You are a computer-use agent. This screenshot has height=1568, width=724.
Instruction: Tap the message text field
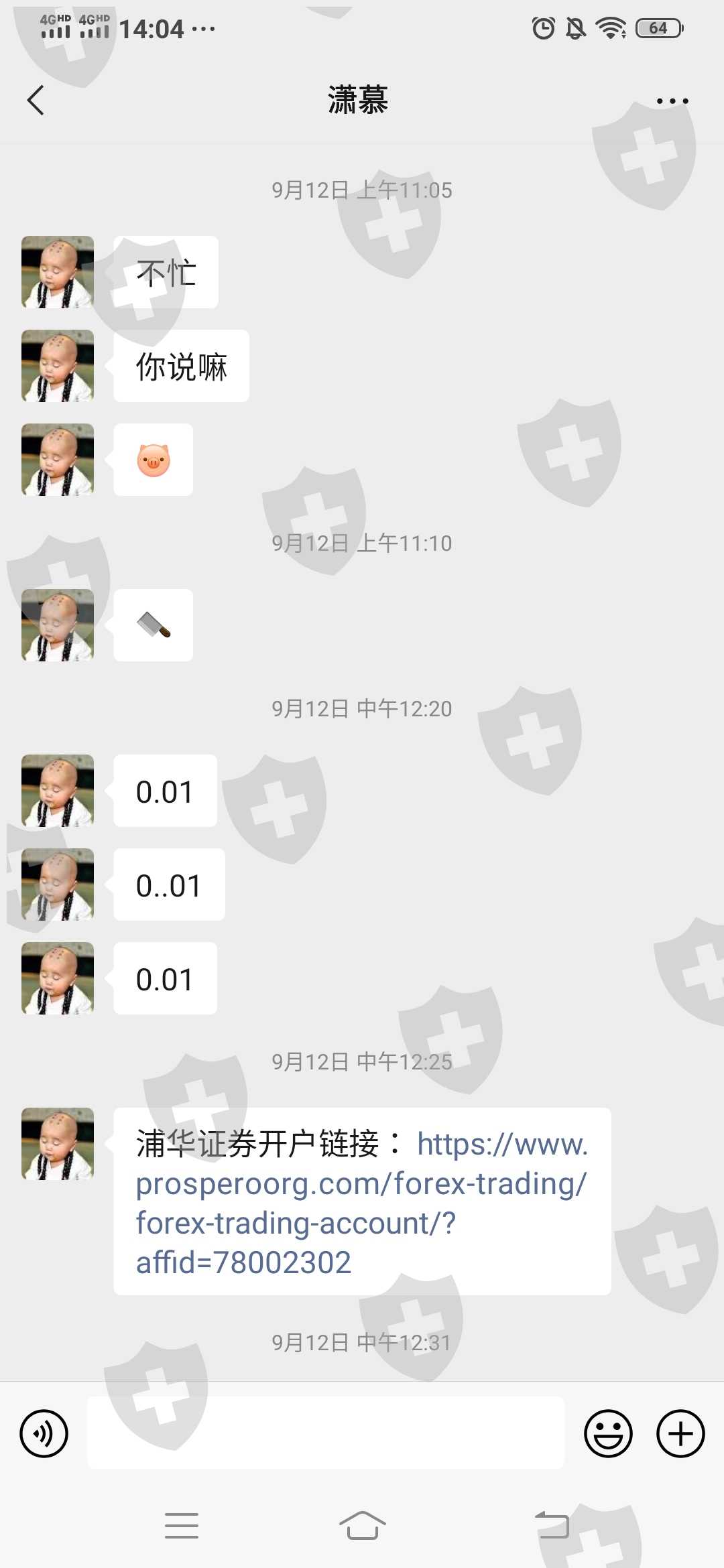tap(326, 1433)
